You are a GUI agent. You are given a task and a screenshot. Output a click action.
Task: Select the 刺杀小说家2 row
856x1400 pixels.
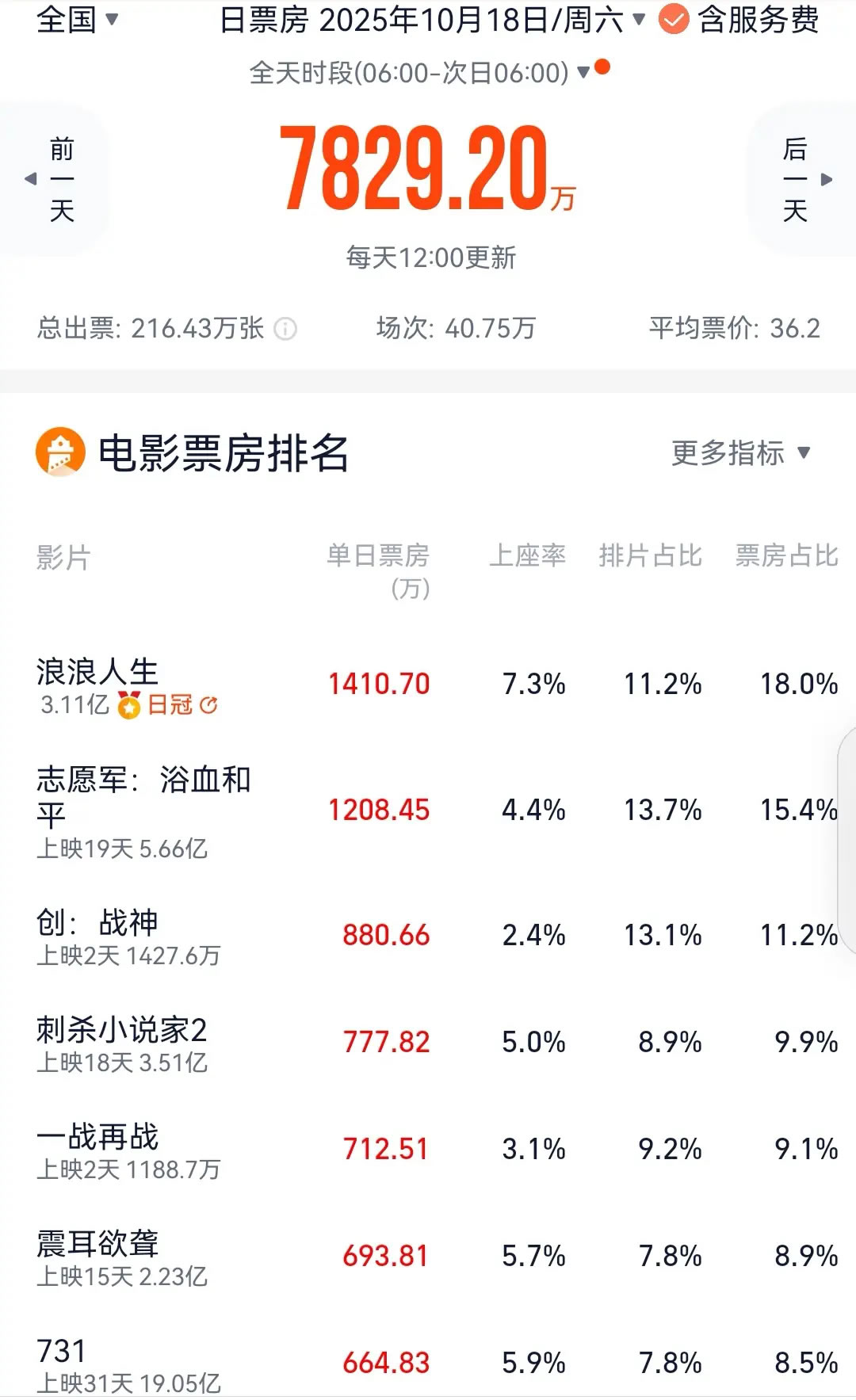122,1029
